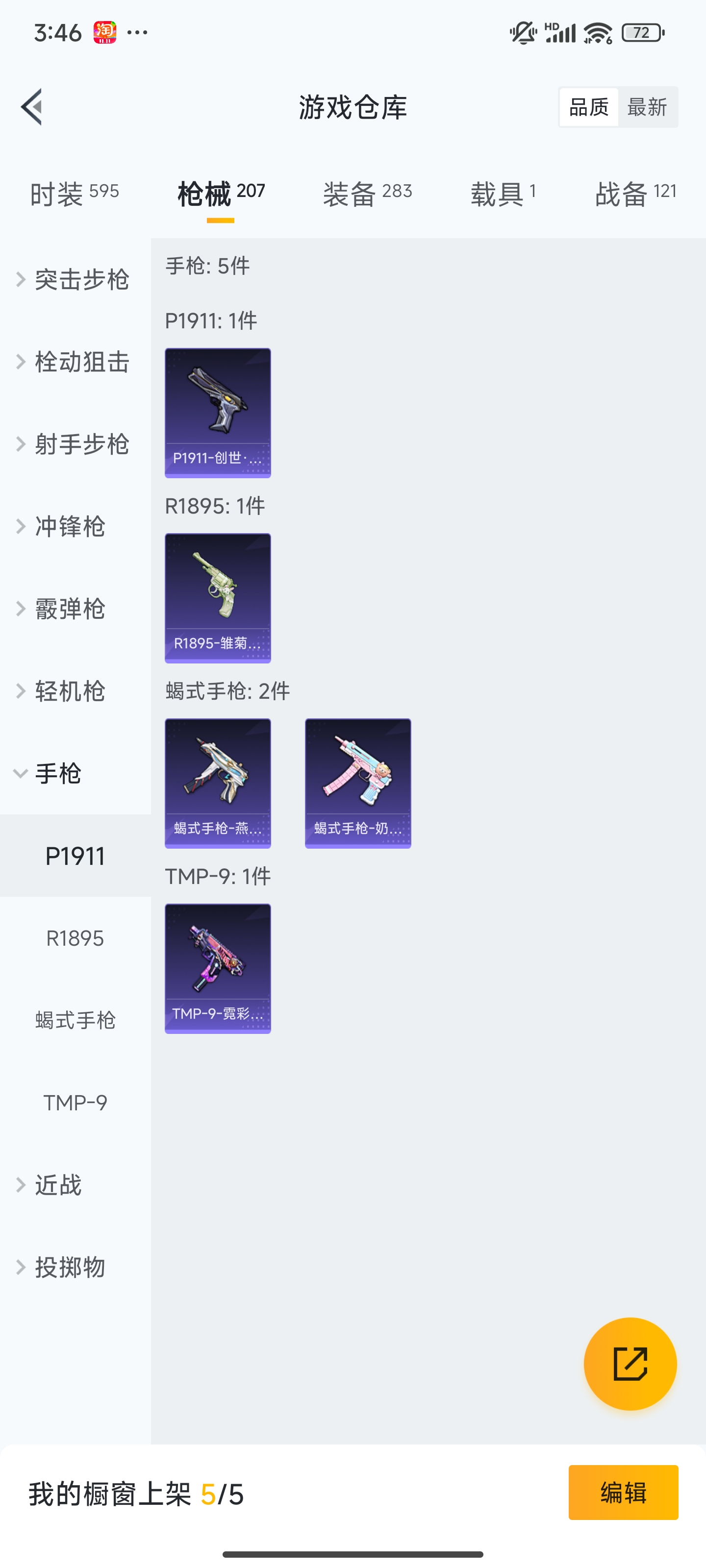706x1568 pixels.
Task: Select the 蝎式手枪-燕 skin card
Action: coord(218,784)
